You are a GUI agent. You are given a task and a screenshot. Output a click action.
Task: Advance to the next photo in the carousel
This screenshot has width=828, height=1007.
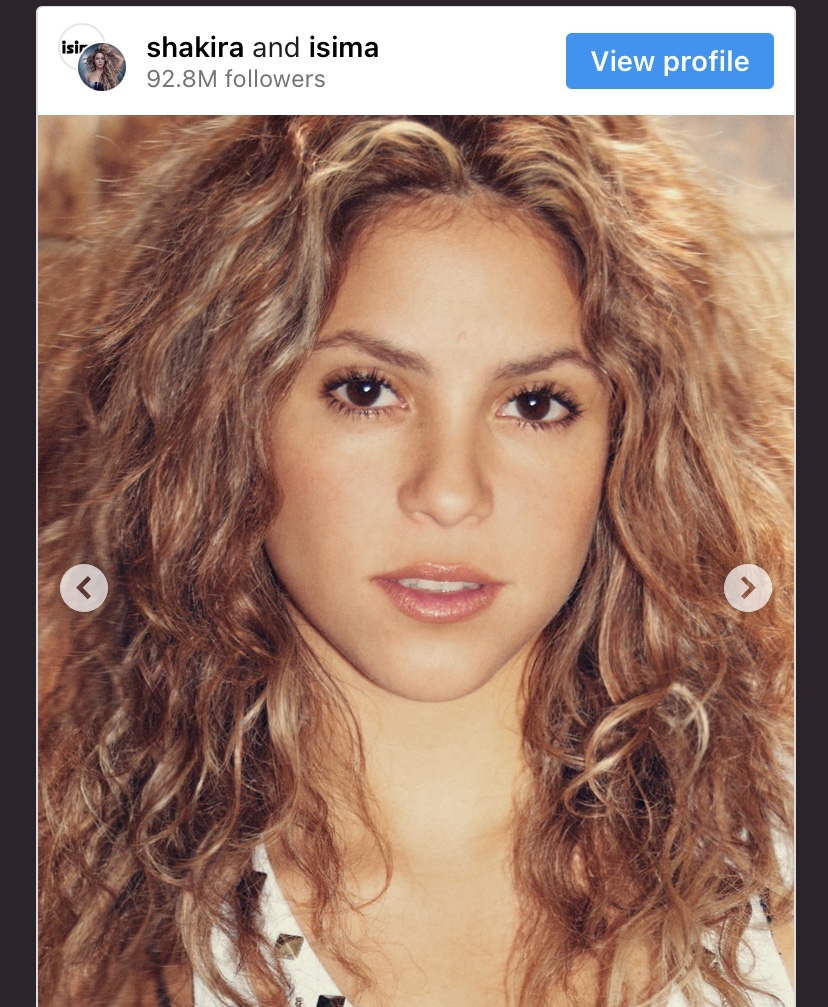coord(747,588)
